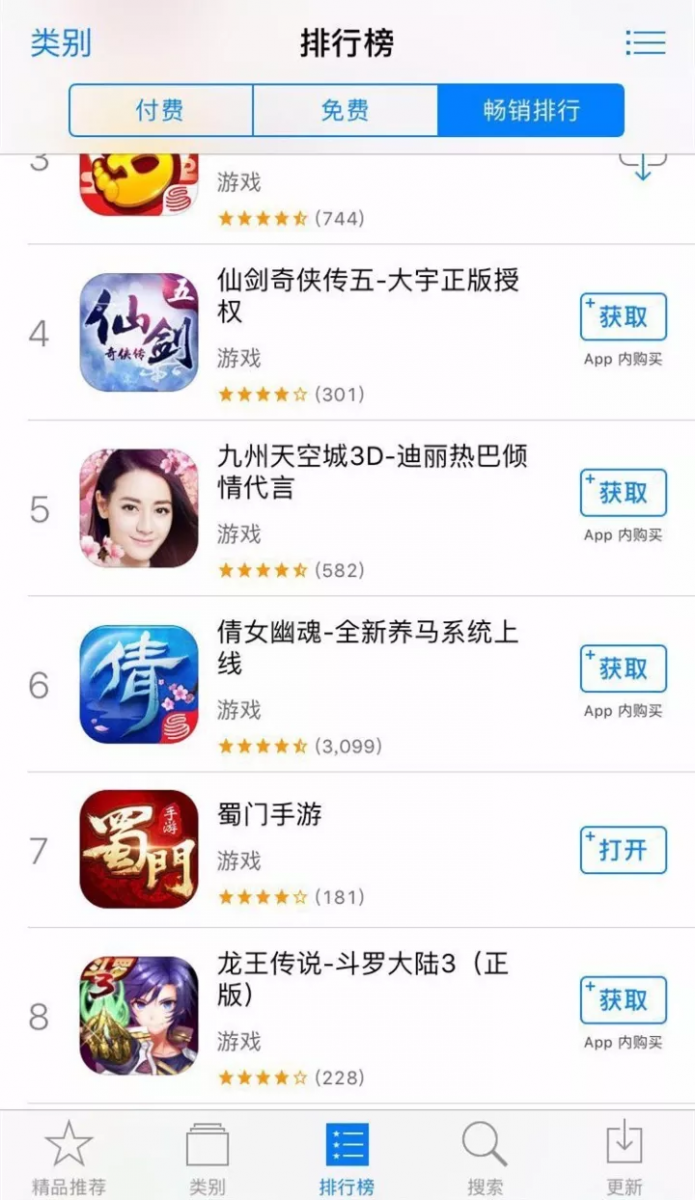
Task: View the 九州天空城3D app page
Action: click(x=371, y=471)
